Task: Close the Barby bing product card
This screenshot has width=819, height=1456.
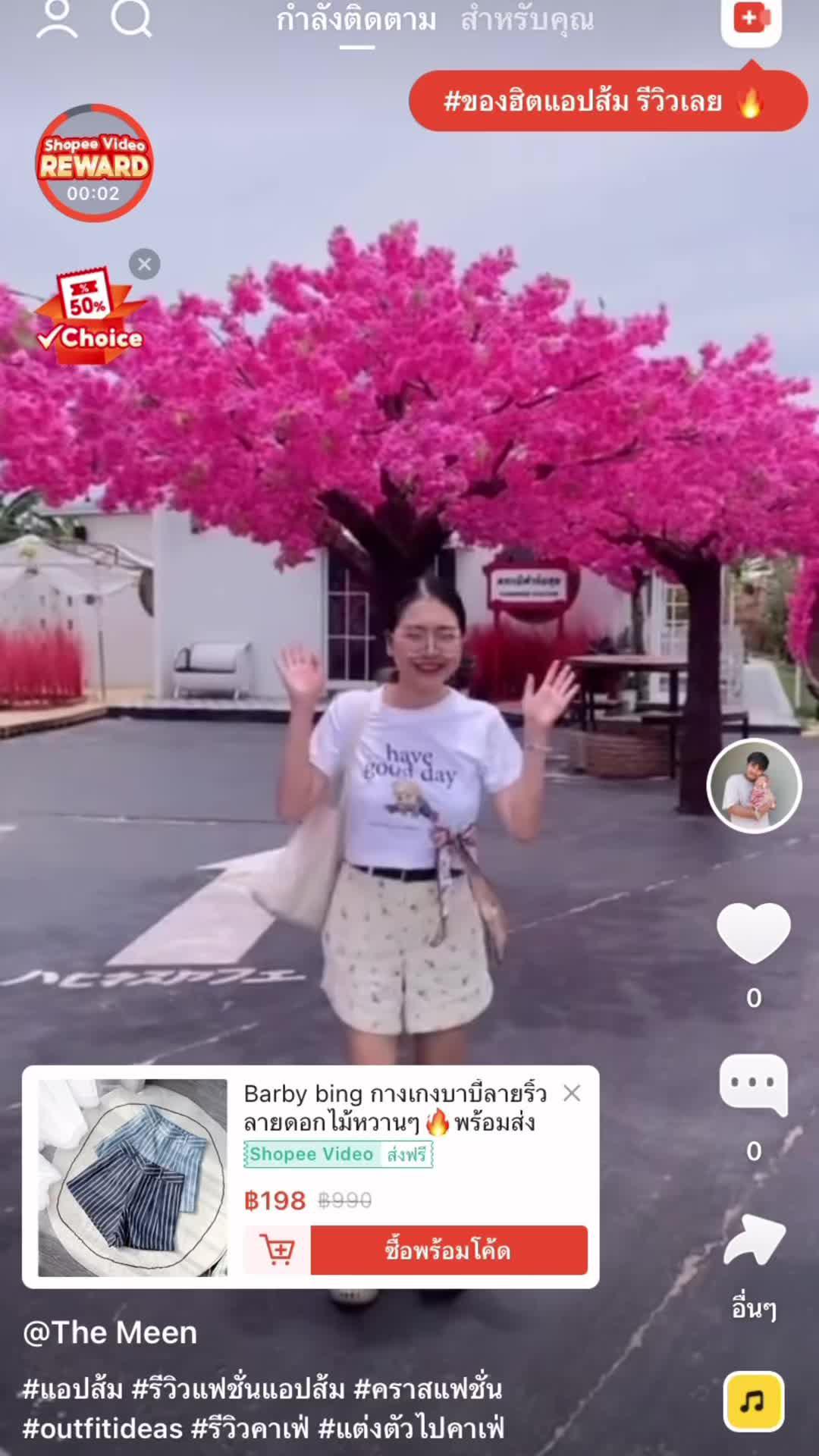Action: [572, 1093]
